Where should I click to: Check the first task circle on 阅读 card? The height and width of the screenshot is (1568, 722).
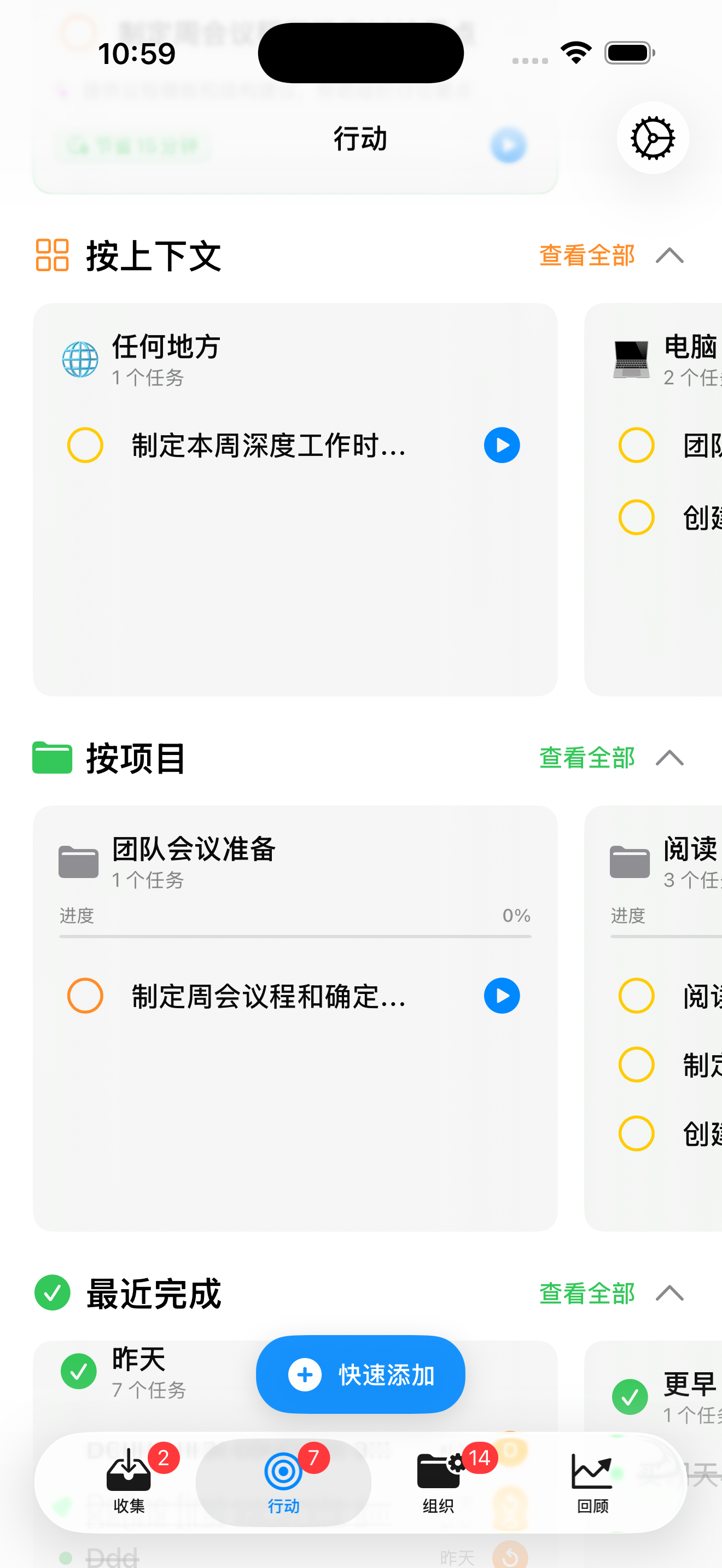coord(636,997)
